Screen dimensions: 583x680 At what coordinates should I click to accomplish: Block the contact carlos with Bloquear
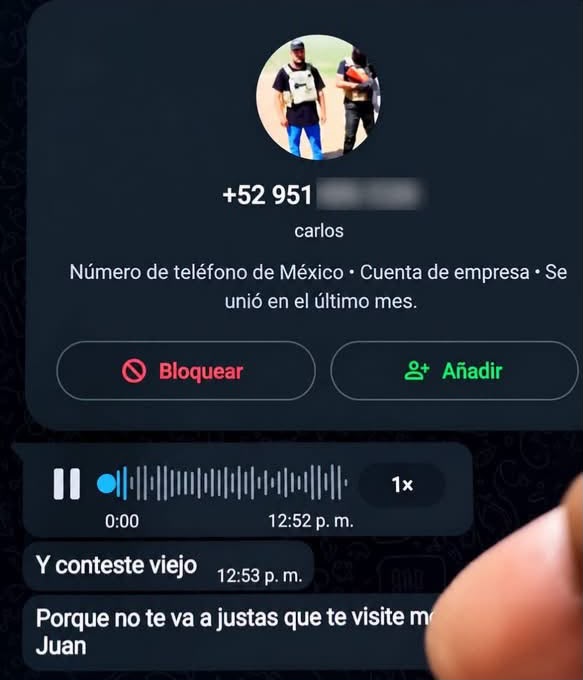(x=186, y=371)
